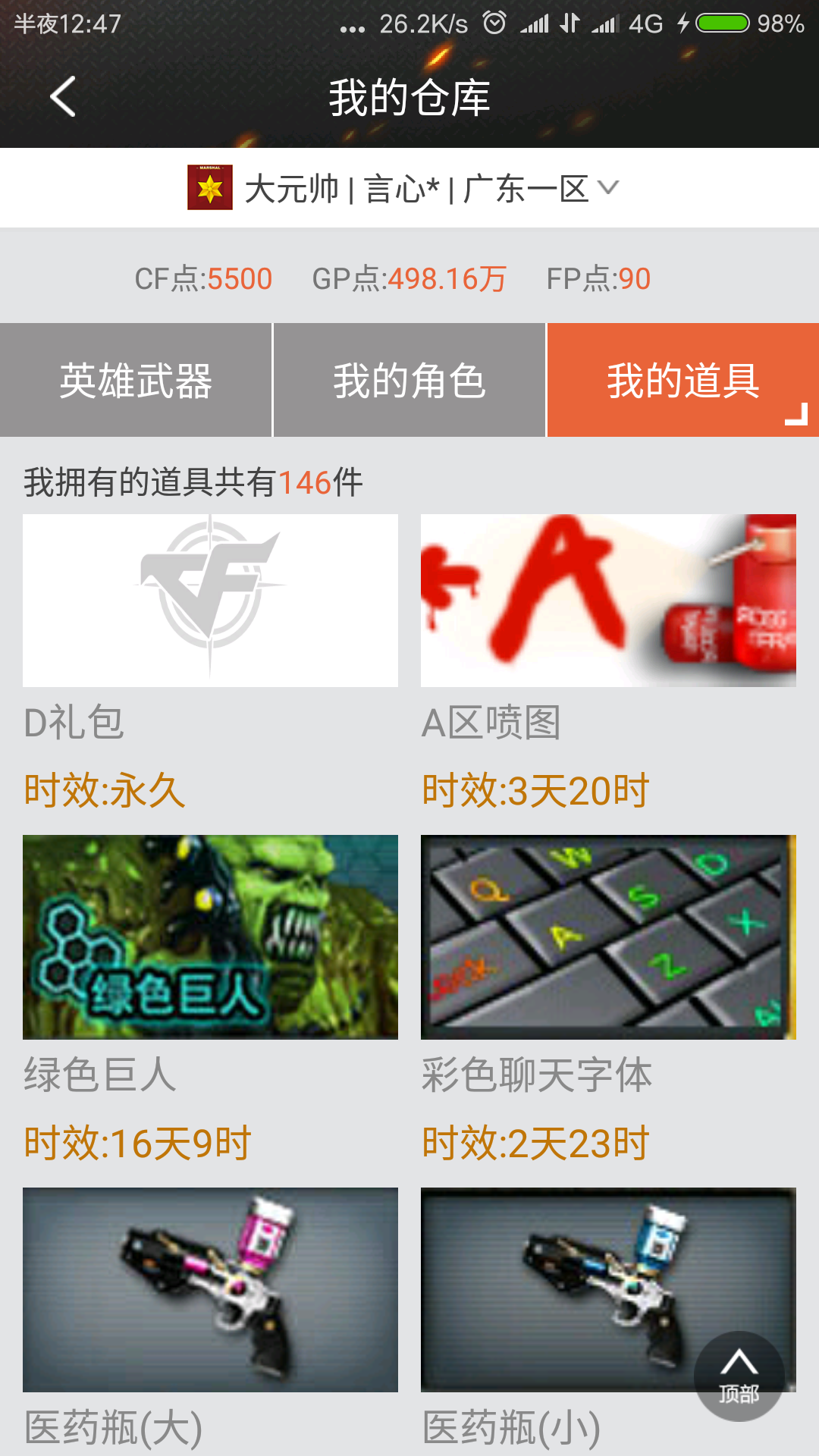Switch to the 我的角色 tab

click(x=409, y=380)
